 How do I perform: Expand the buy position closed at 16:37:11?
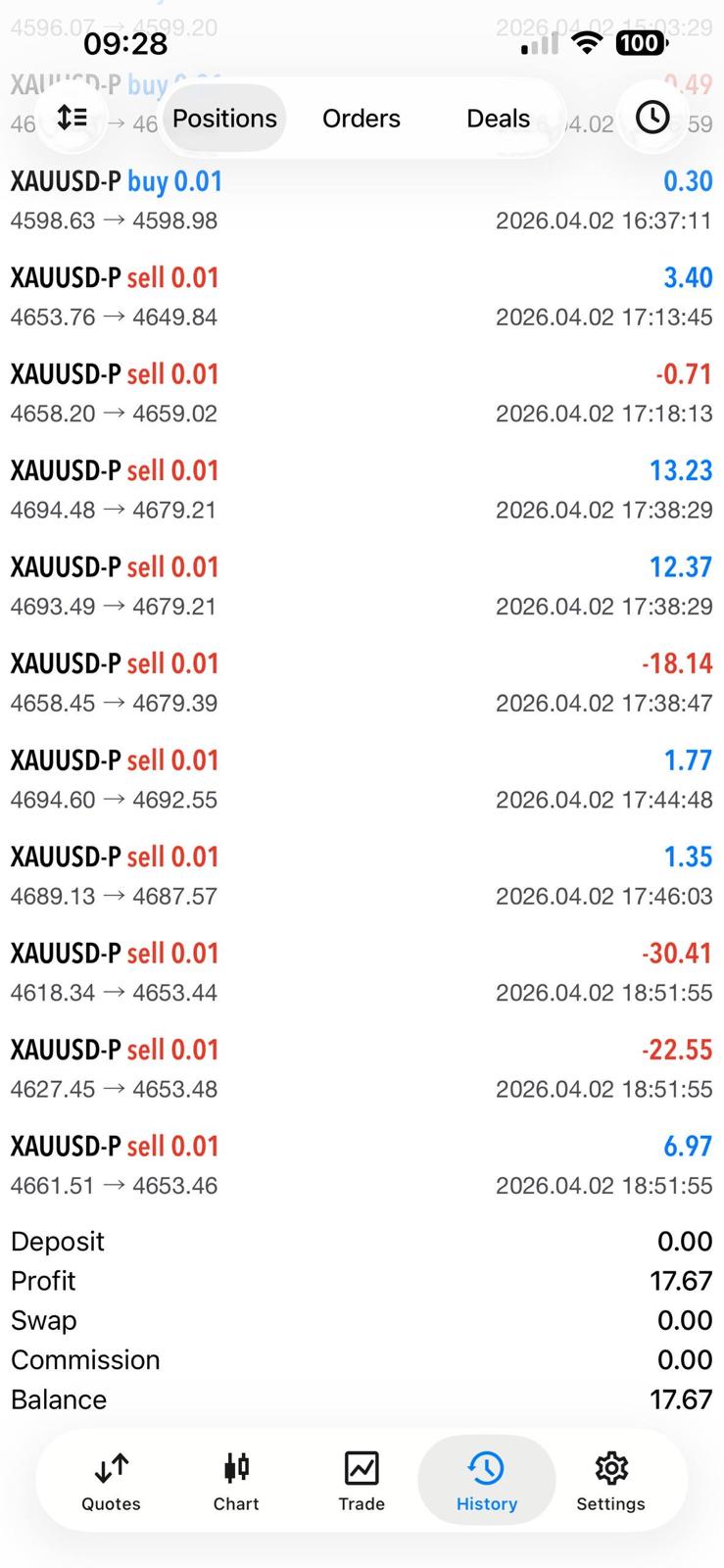362,200
